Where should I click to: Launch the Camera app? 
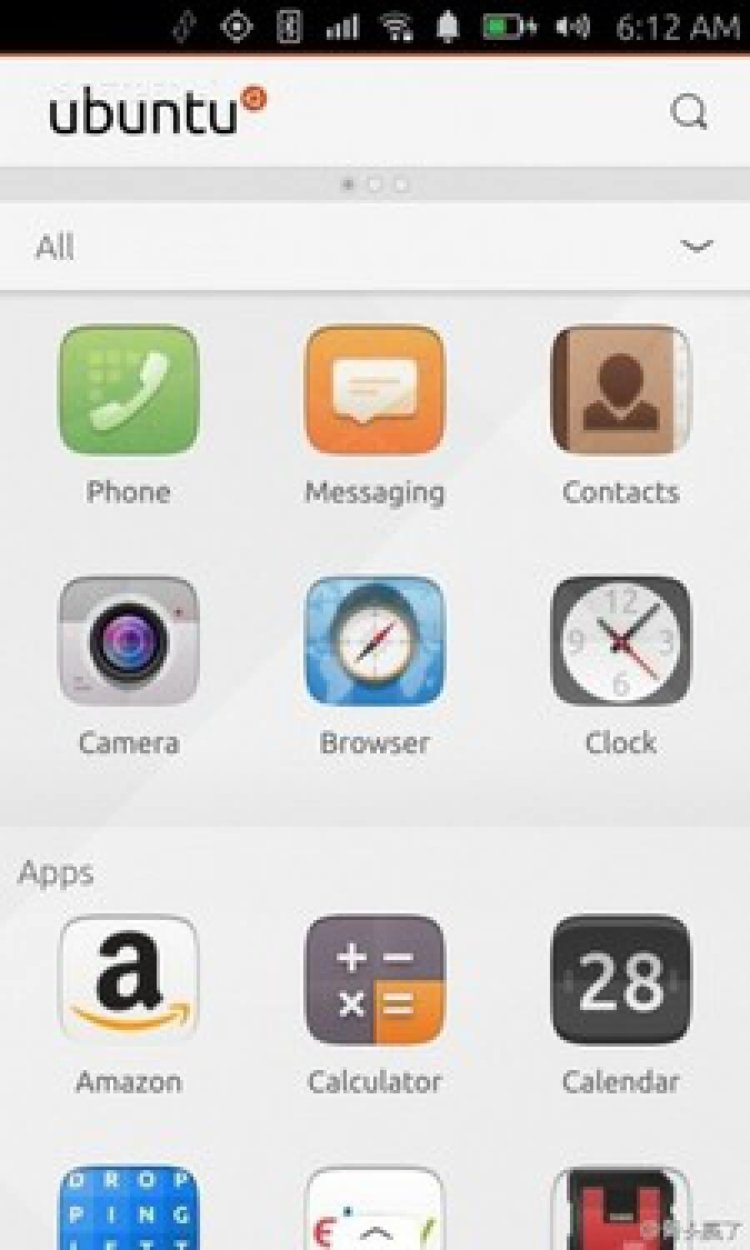[x=128, y=641]
